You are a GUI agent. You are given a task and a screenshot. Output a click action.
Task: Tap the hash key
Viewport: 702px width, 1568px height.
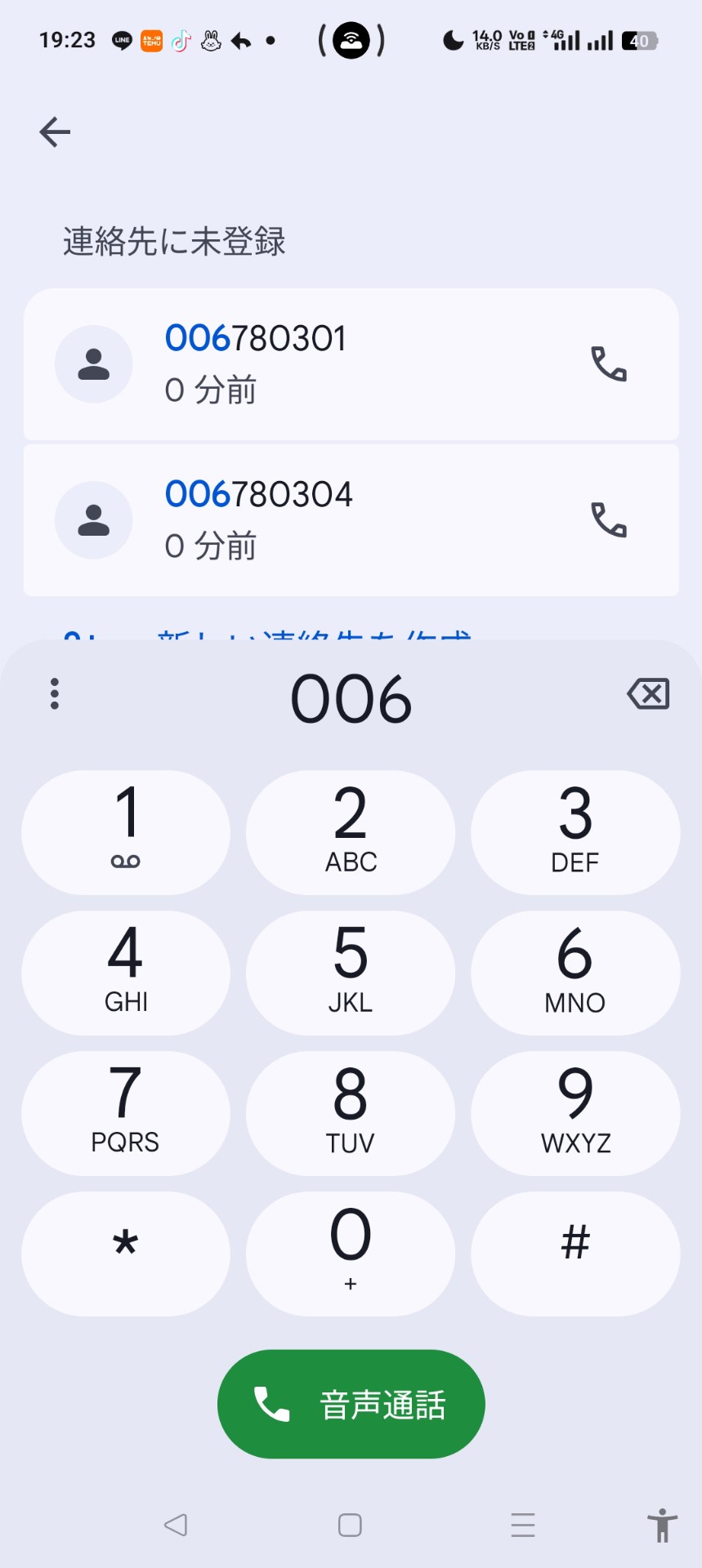tap(575, 1254)
